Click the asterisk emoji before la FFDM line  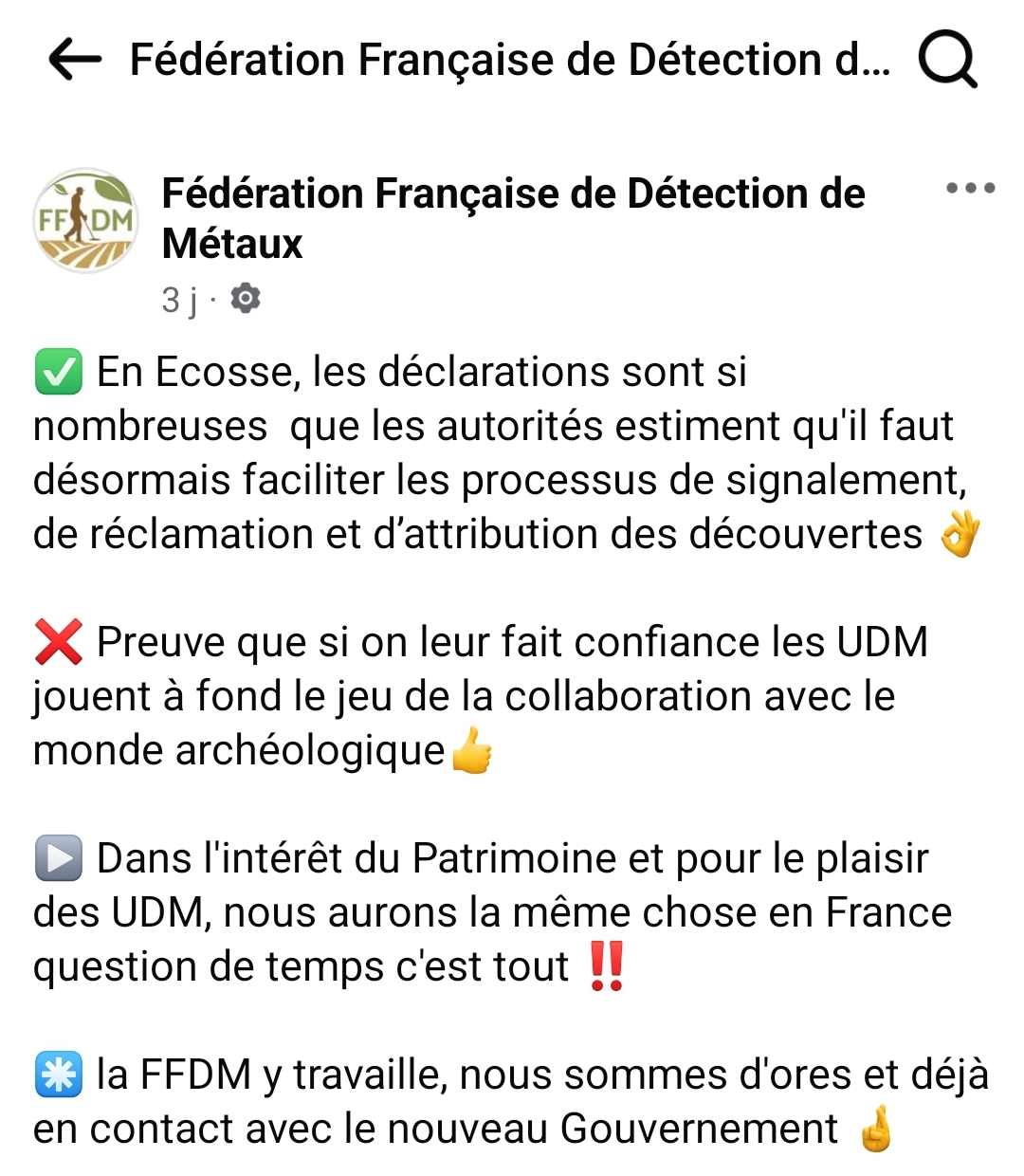point(57,1075)
